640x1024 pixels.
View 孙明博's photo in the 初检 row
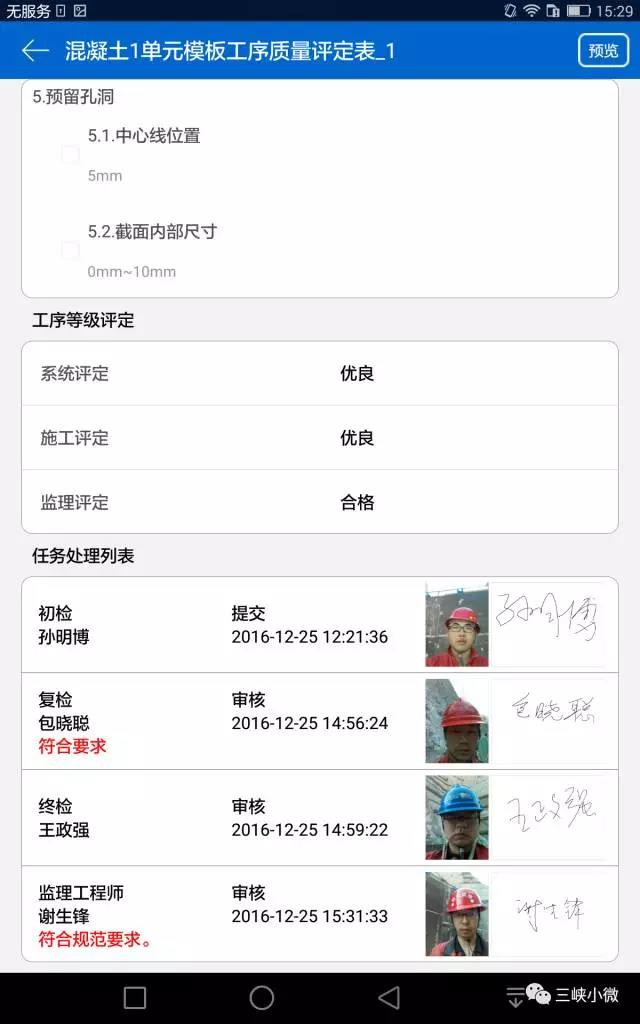click(456, 624)
